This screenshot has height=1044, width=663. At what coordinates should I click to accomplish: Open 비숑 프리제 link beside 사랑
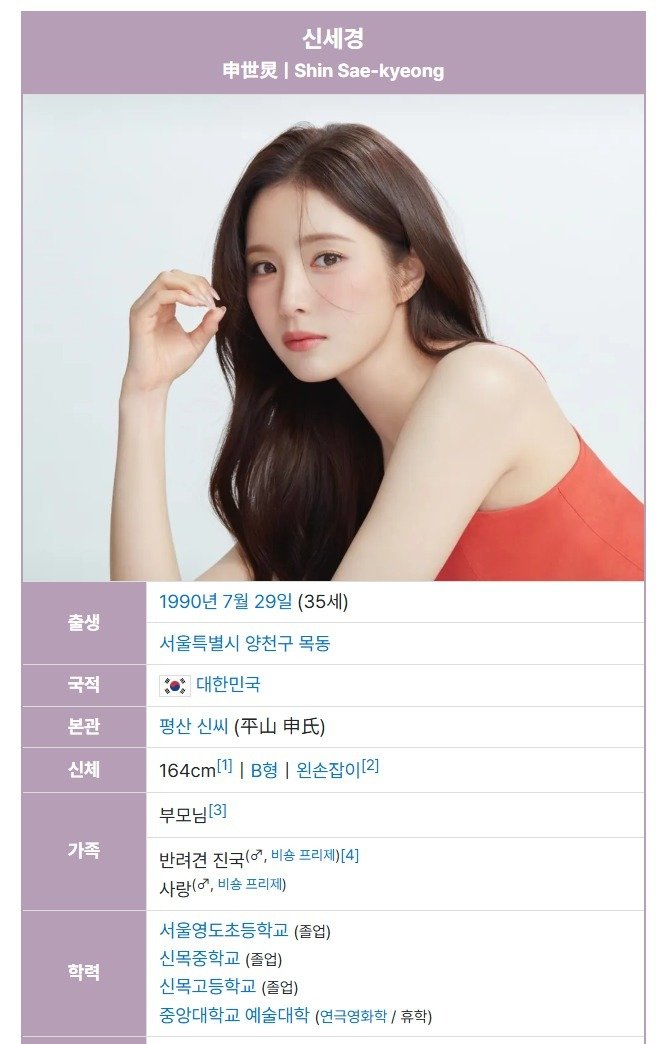point(251,884)
